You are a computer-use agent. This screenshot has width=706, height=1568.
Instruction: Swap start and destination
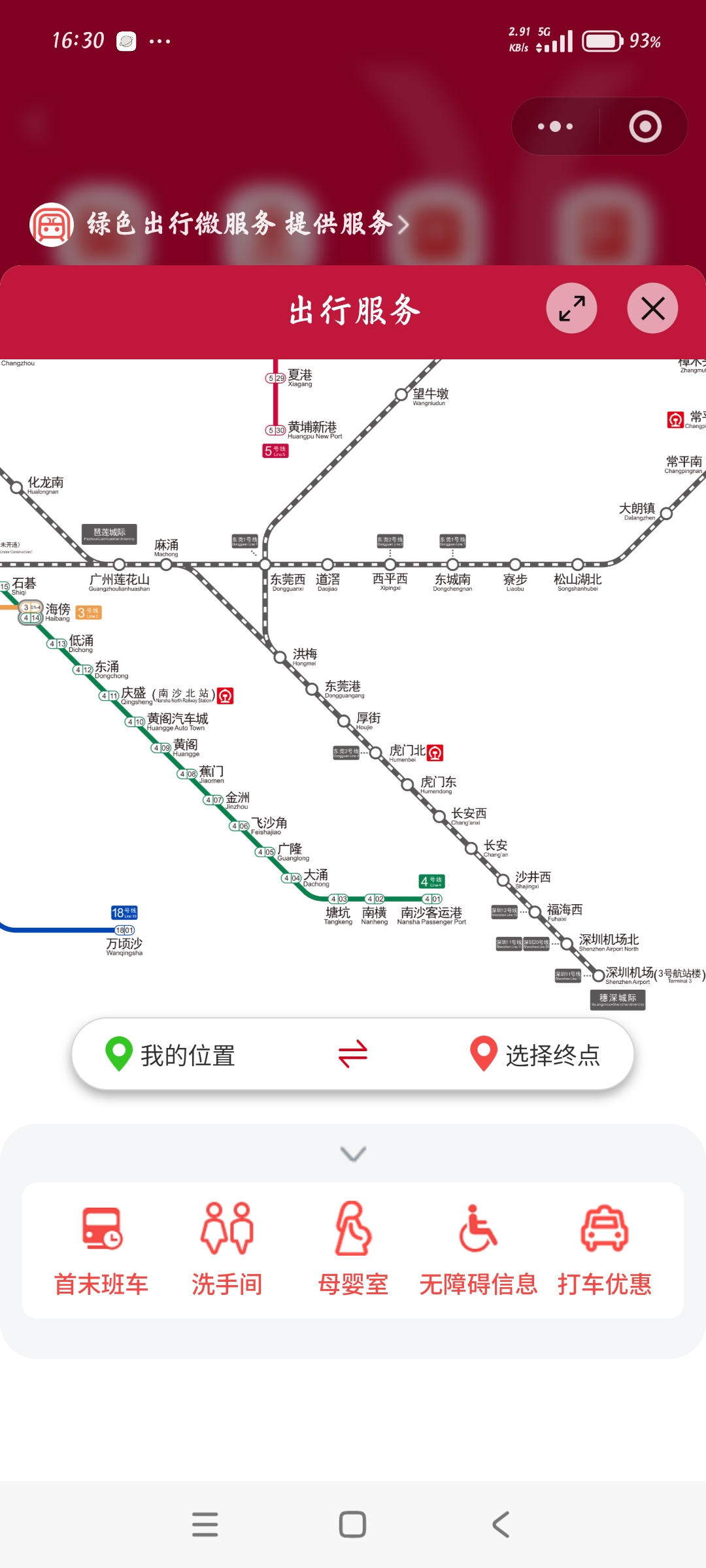click(x=353, y=1054)
